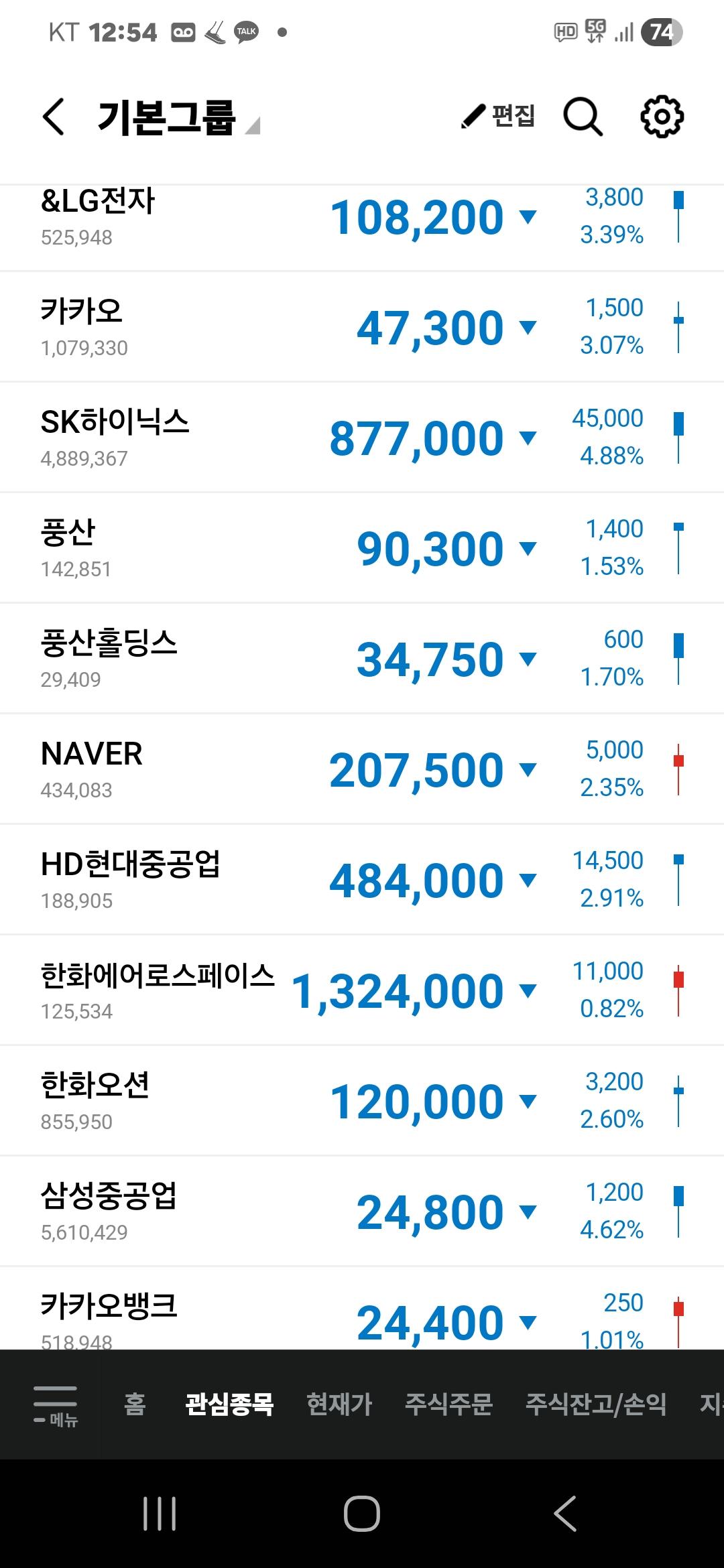Screen dimensions: 724x1568
Task: Tap the 편집 edit button
Action: (x=498, y=117)
